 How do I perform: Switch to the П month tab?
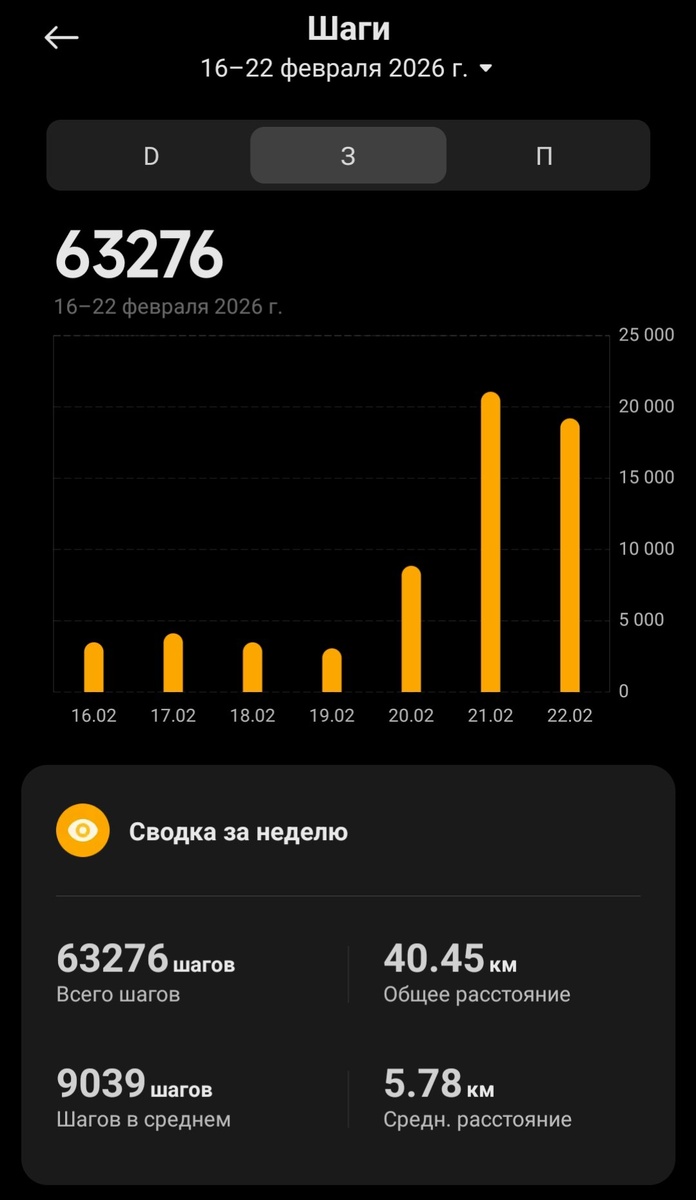click(544, 156)
